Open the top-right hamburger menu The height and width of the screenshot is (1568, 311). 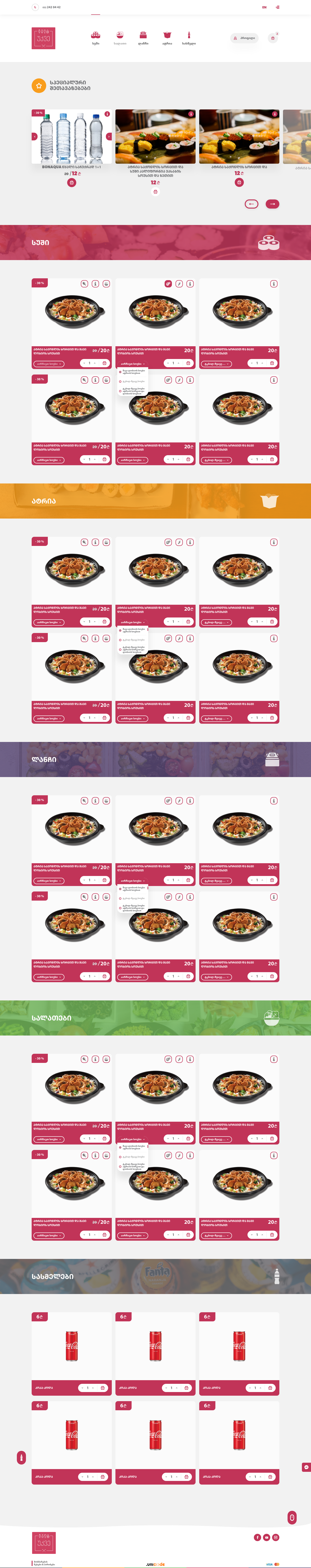click(x=278, y=7)
